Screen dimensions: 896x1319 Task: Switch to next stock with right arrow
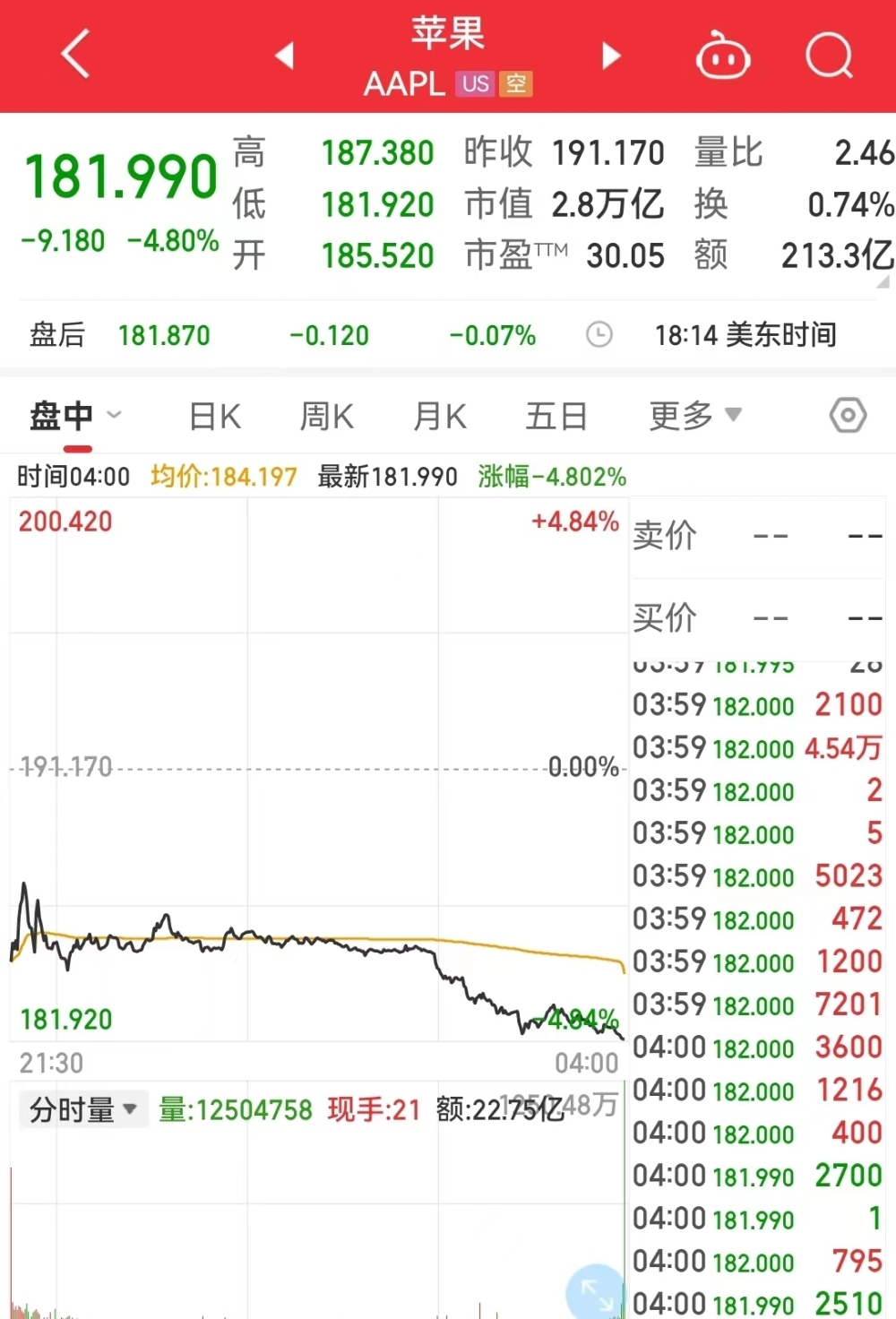[x=611, y=54]
